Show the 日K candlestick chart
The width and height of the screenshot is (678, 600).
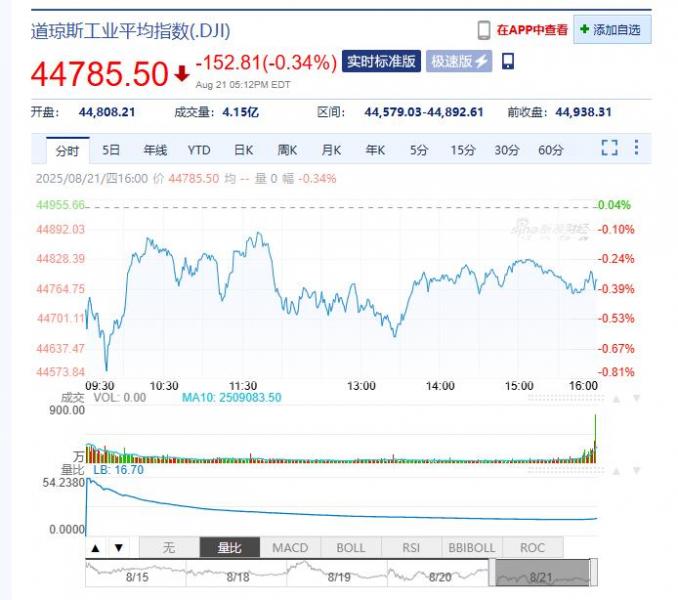pyautogui.click(x=243, y=150)
